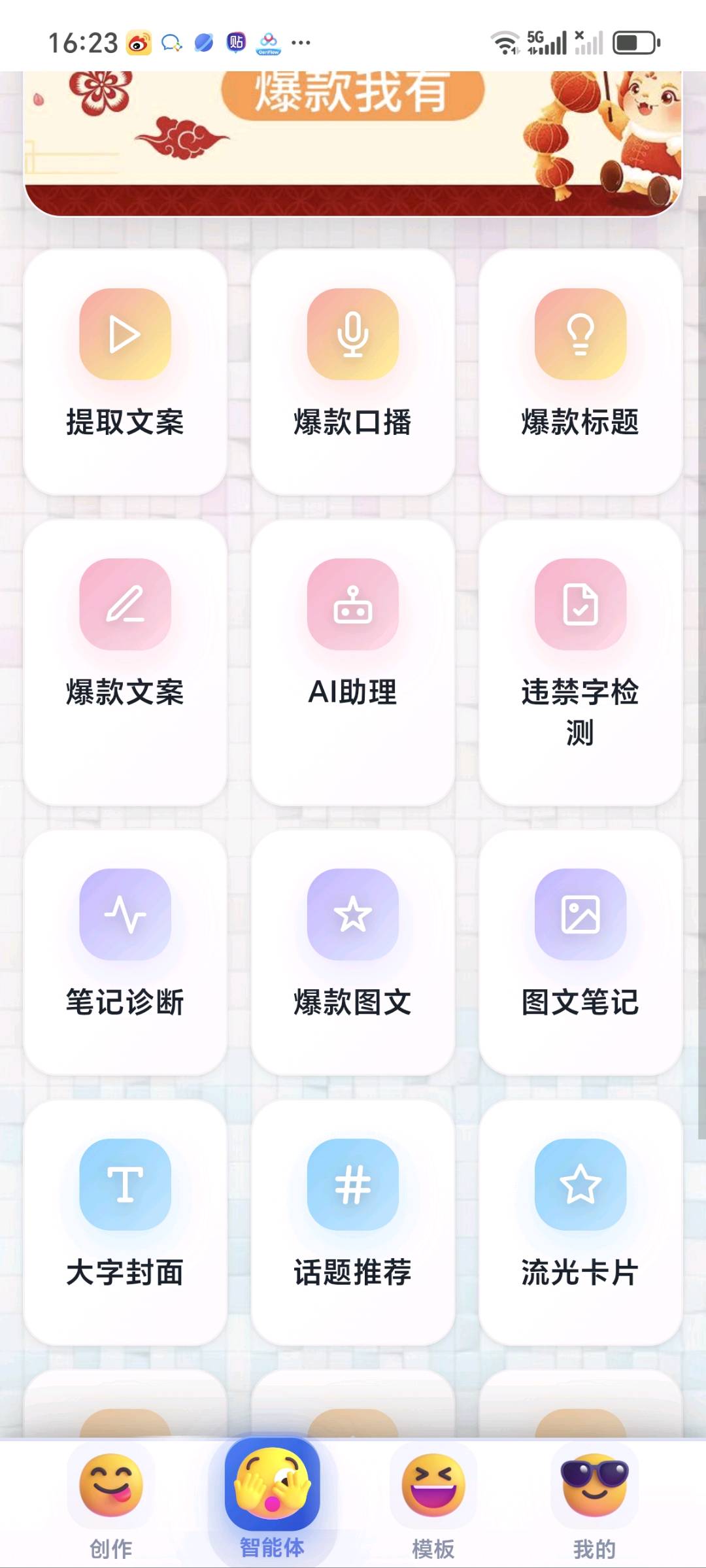Select the 爆款图文 star tool
The image size is (706, 1568).
tap(353, 951)
